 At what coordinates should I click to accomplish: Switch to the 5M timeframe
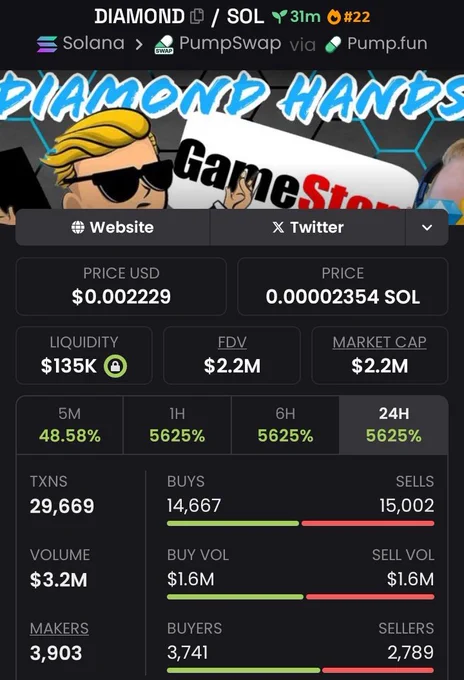point(70,425)
